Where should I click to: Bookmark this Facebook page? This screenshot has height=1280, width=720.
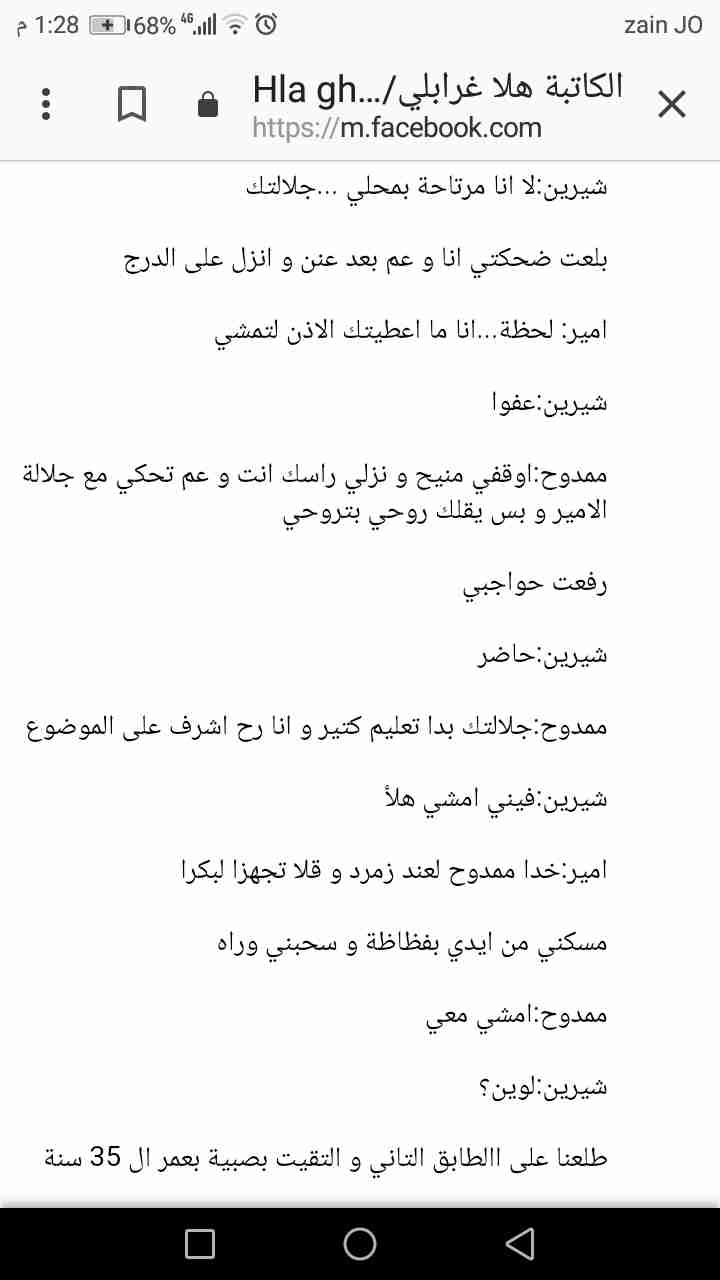132,104
